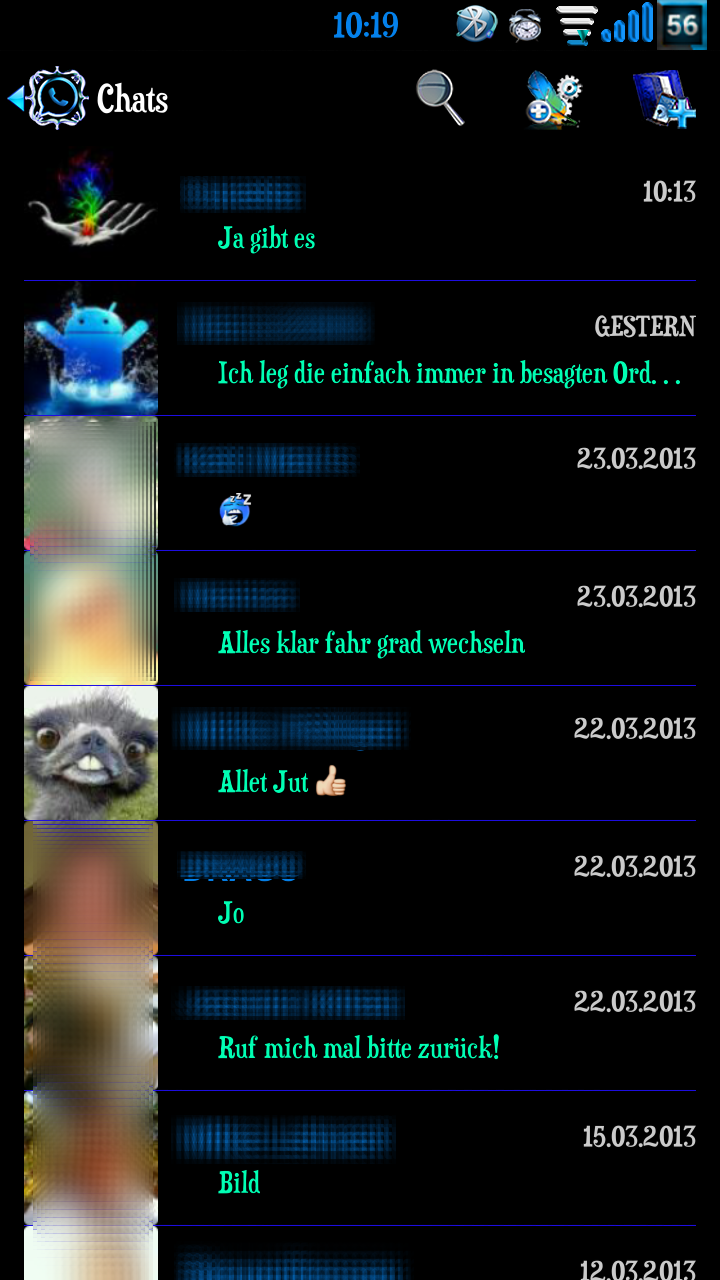Screen dimensions: 720x1280
Task: Open the search magnifier
Action: click(440, 98)
